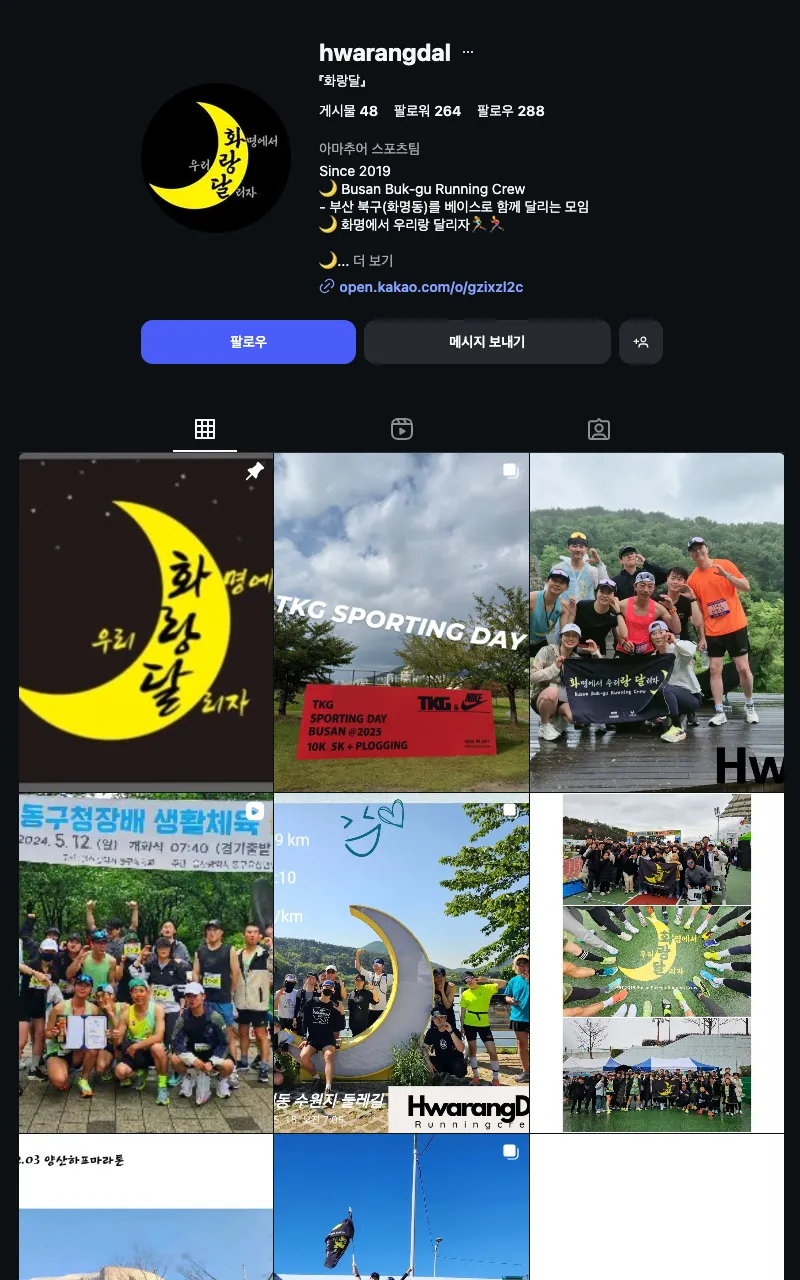
Task: Switch to the Reels tab
Action: click(401, 429)
